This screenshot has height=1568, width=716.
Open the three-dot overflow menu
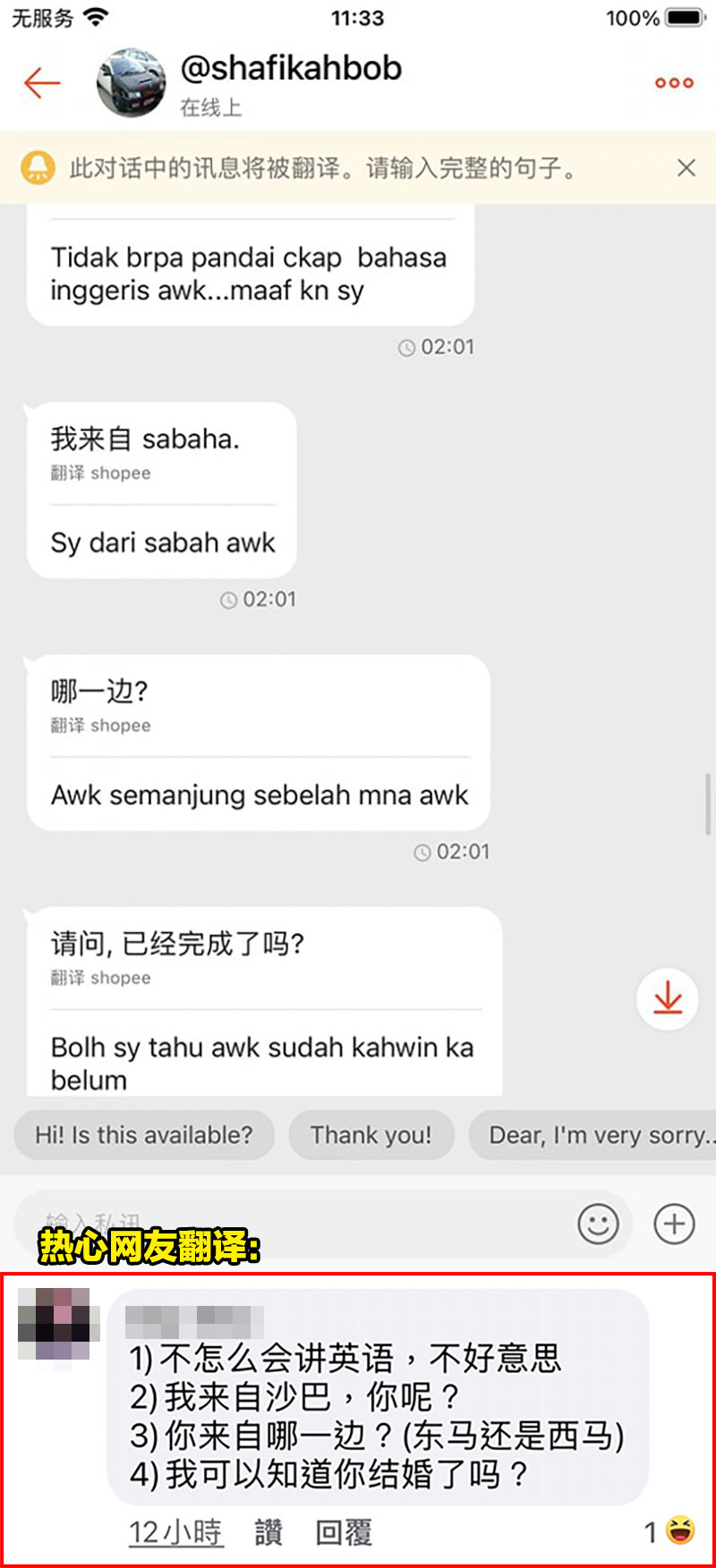click(x=674, y=83)
